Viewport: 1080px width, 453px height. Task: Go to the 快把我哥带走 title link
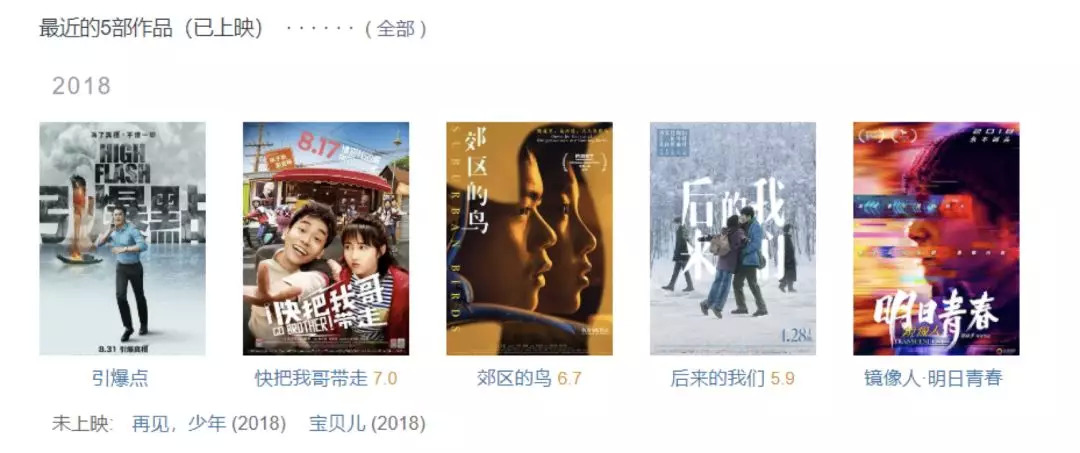pos(311,378)
